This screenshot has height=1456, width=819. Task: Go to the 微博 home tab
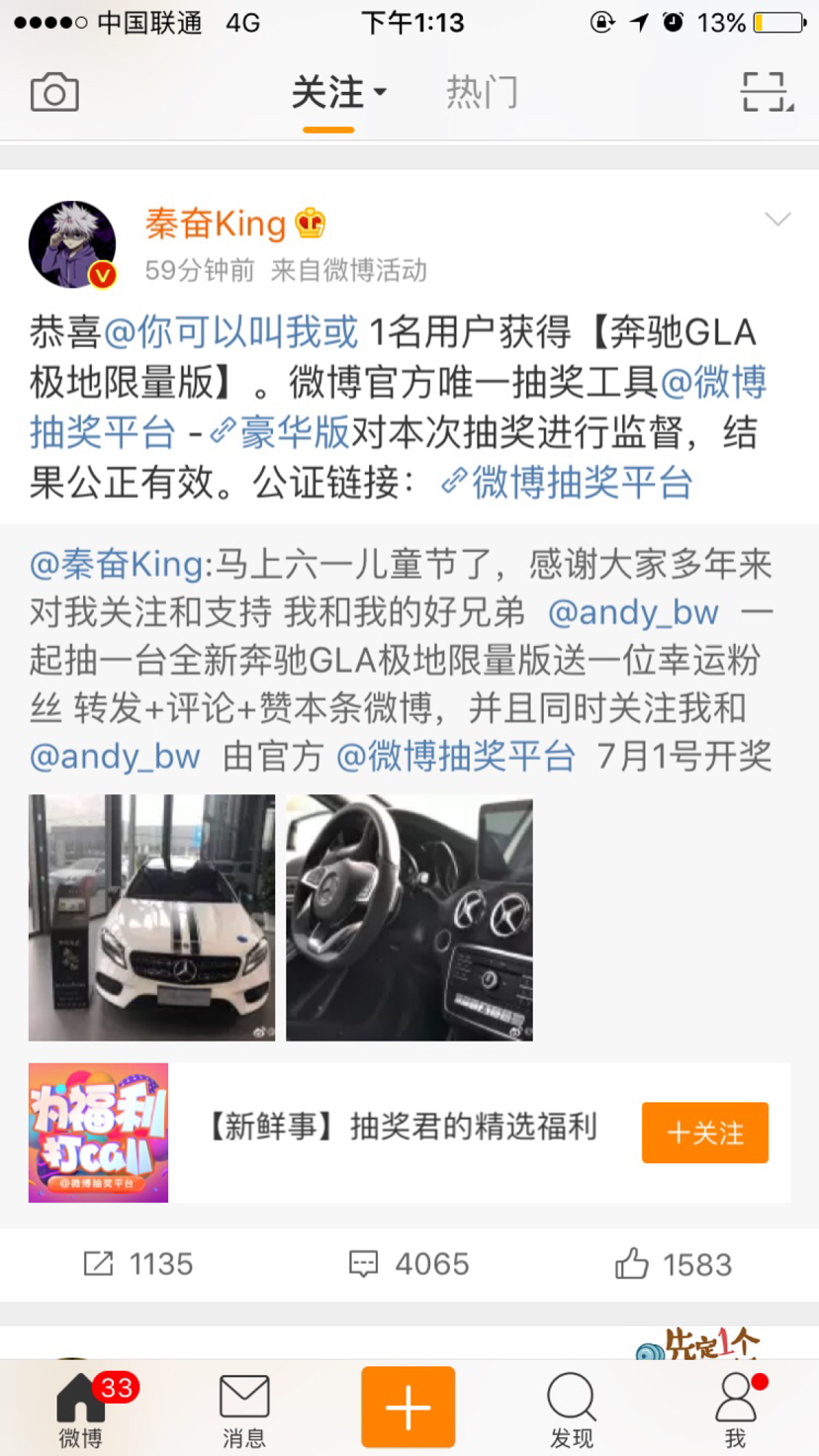tap(80, 1409)
